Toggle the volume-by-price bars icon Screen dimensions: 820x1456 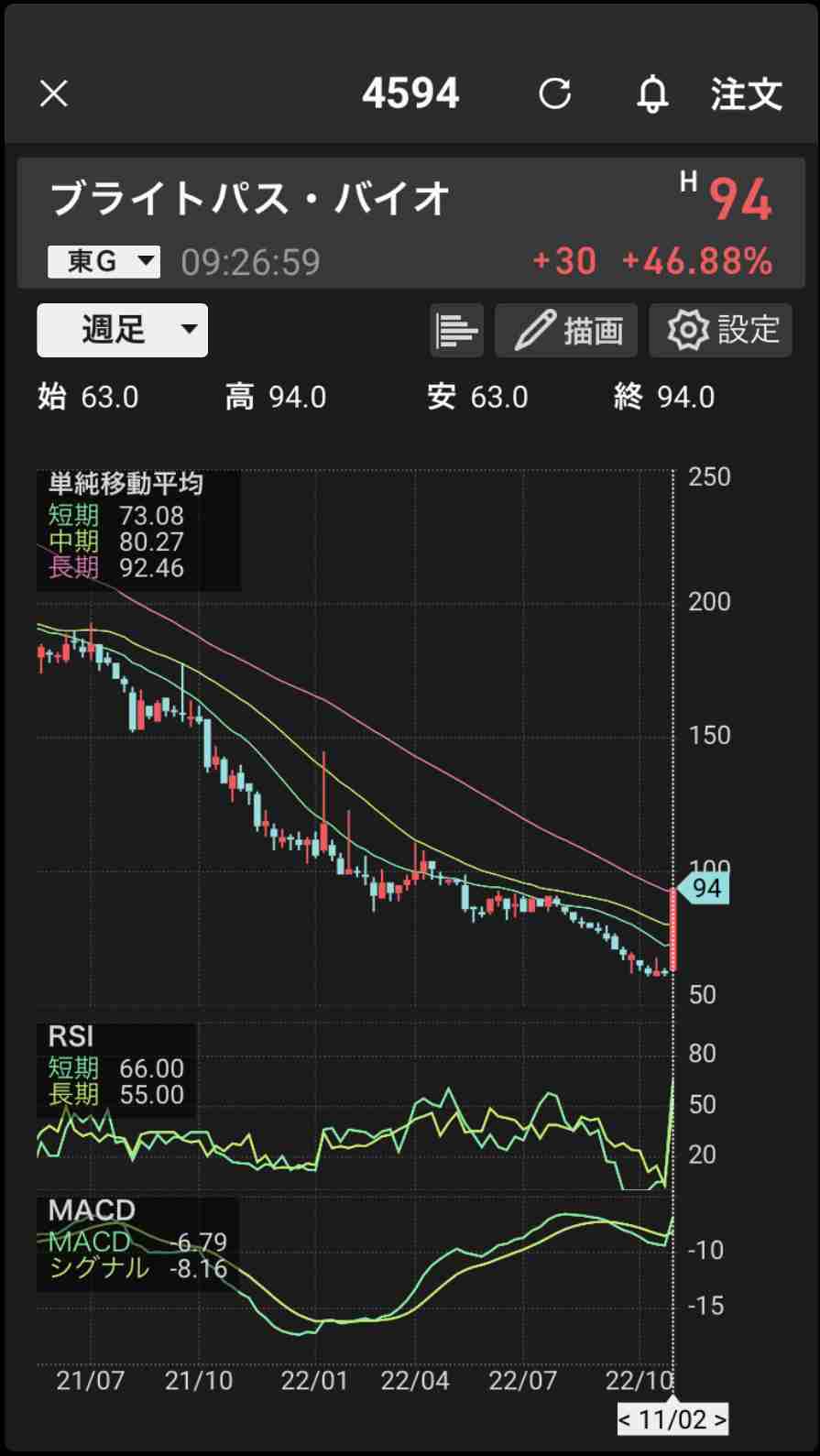[456, 331]
